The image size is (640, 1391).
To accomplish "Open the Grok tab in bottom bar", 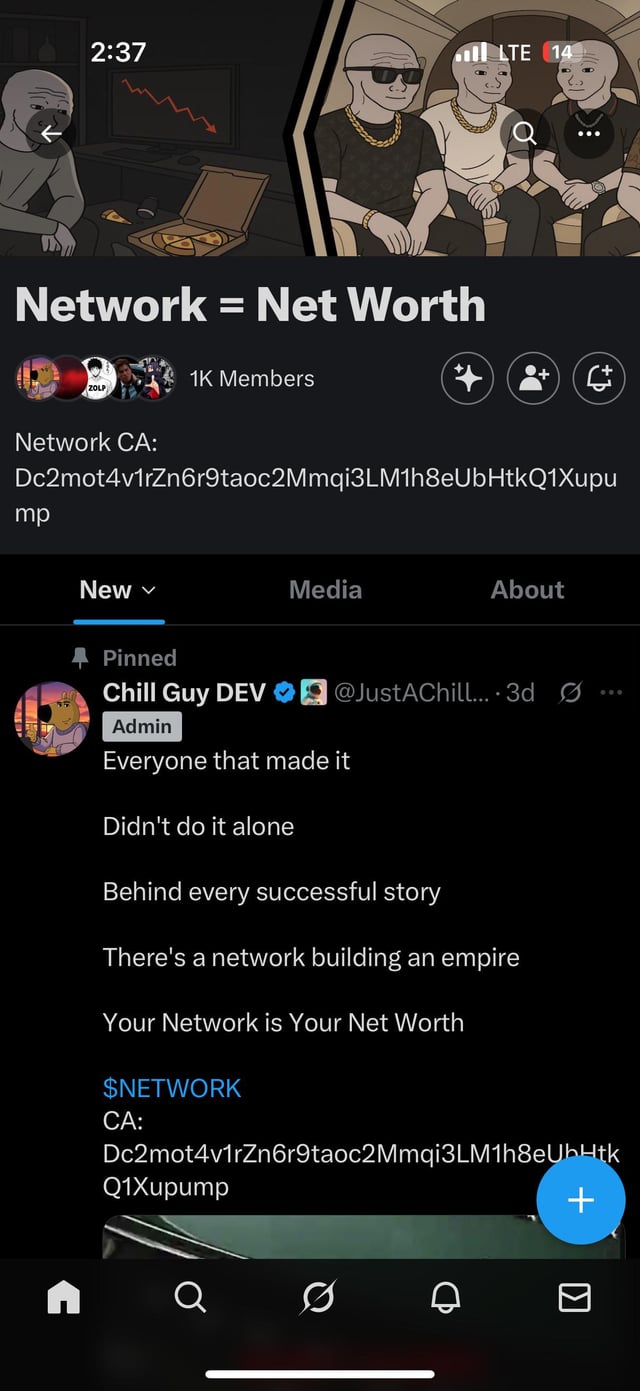I will click(319, 1297).
